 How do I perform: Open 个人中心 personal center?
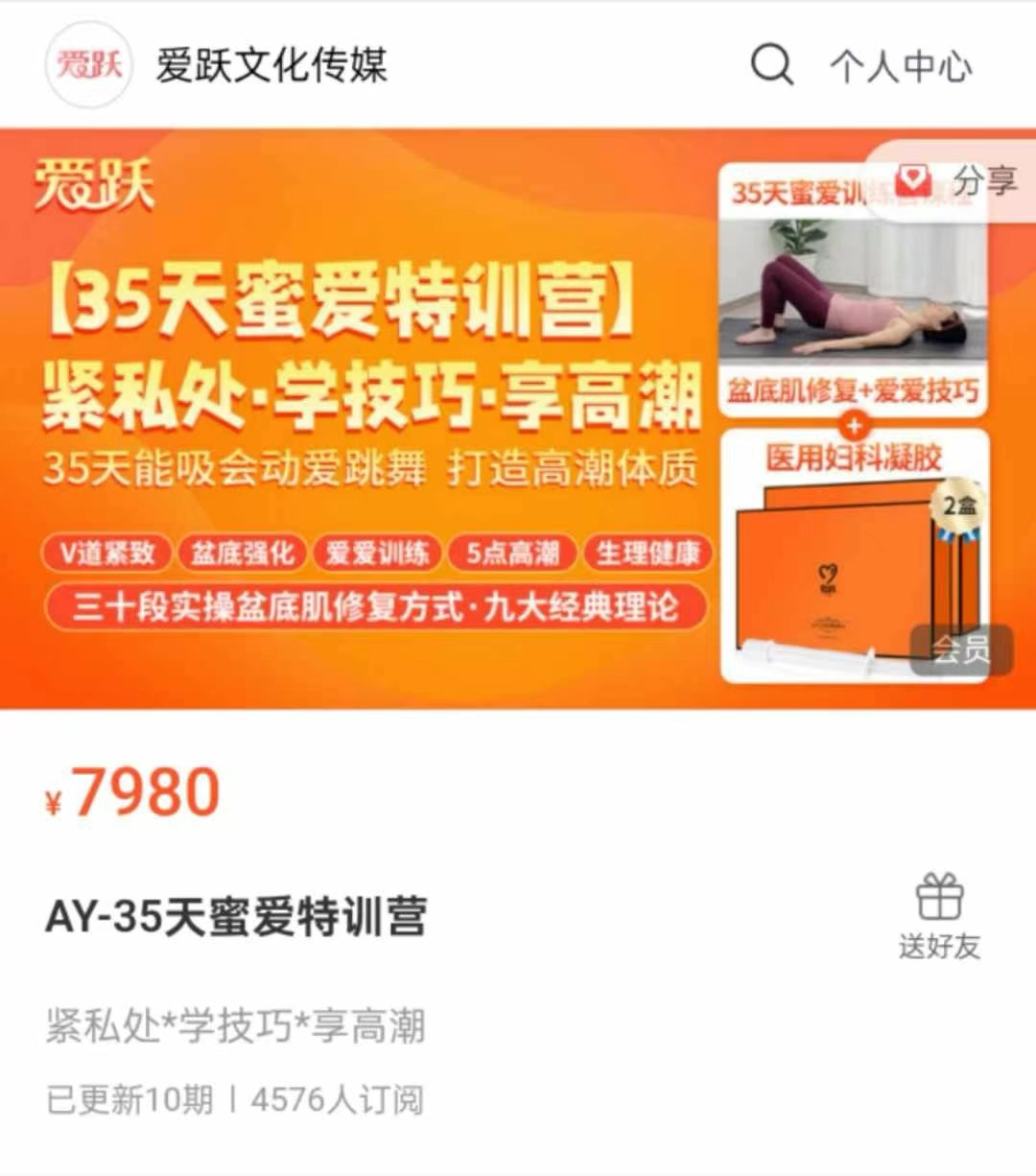tap(900, 67)
